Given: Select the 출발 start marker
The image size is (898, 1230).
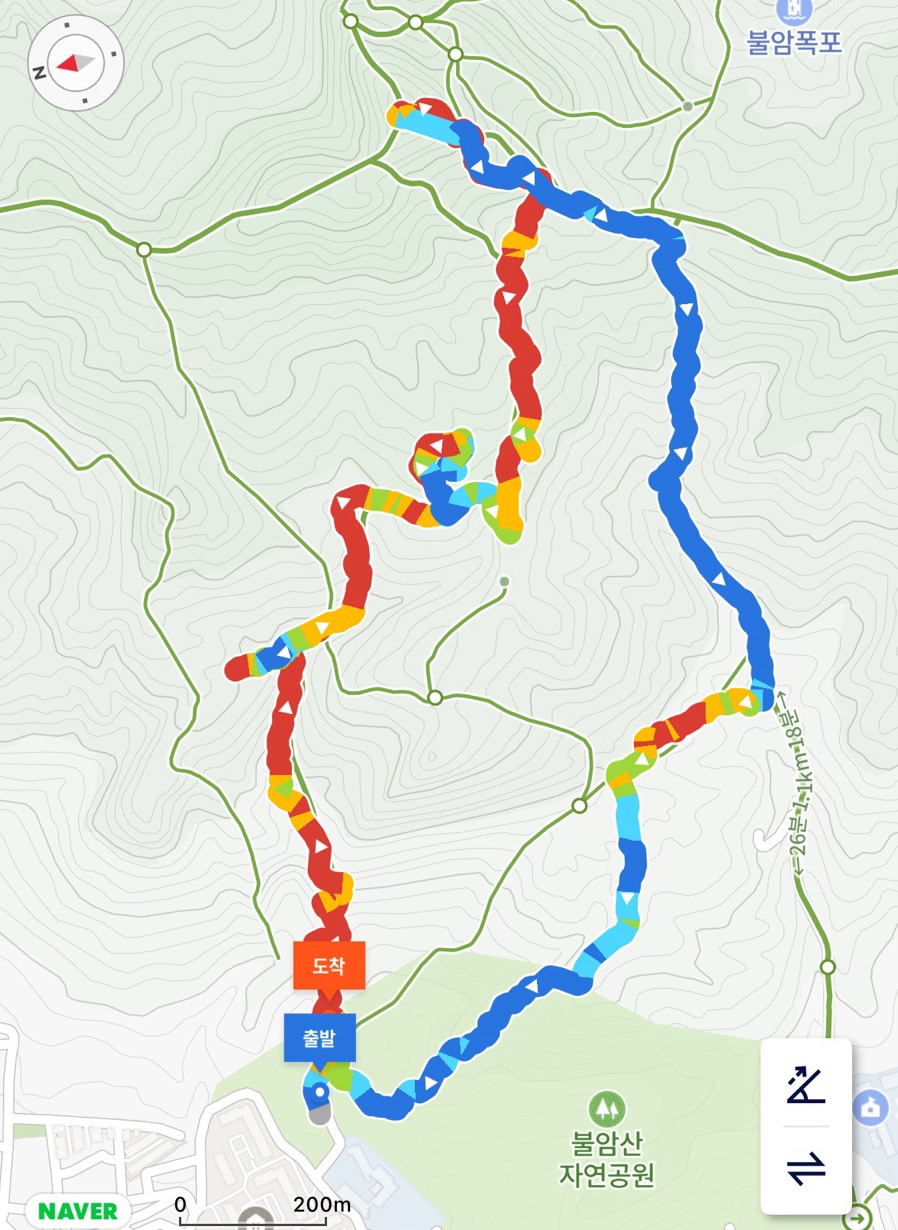Looking at the screenshot, I should [x=320, y=1038].
